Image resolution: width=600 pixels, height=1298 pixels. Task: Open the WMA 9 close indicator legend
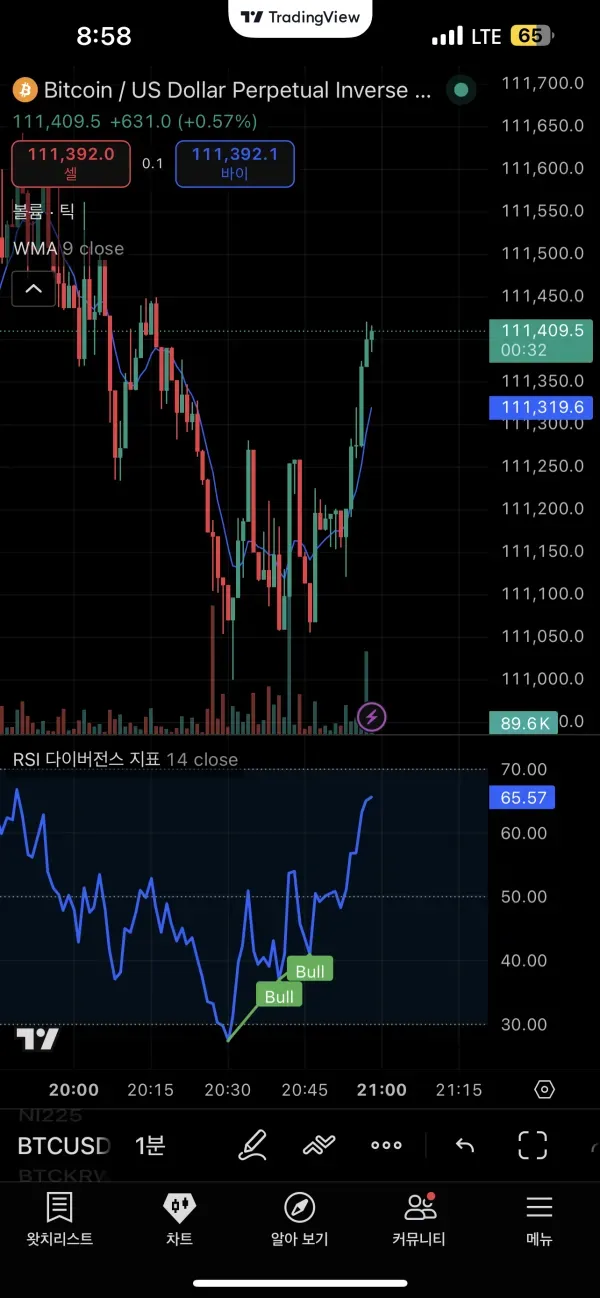pos(68,248)
